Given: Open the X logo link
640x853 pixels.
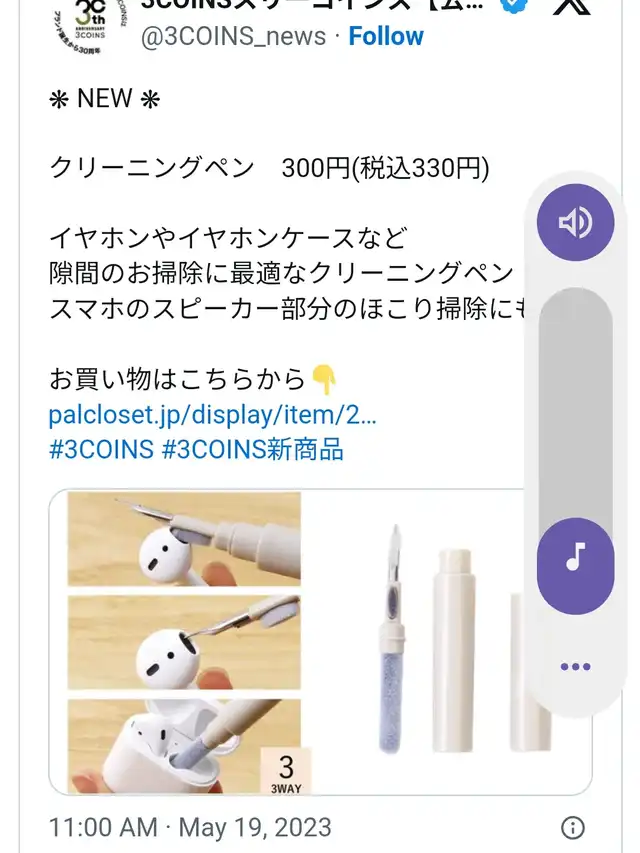Looking at the screenshot, I should [571, 7].
